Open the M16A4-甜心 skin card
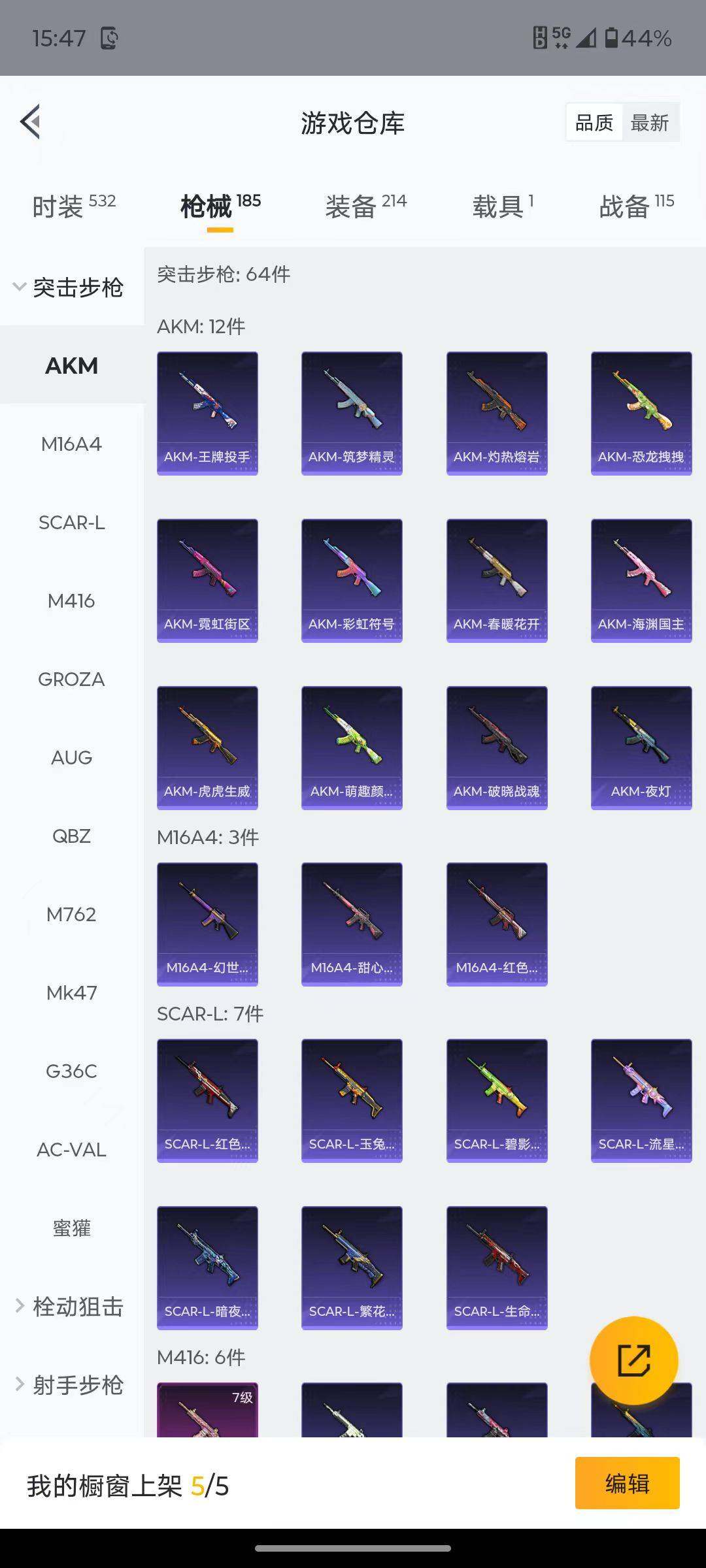Image resolution: width=706 pixels, height=1568 pixels. [352, 924]
